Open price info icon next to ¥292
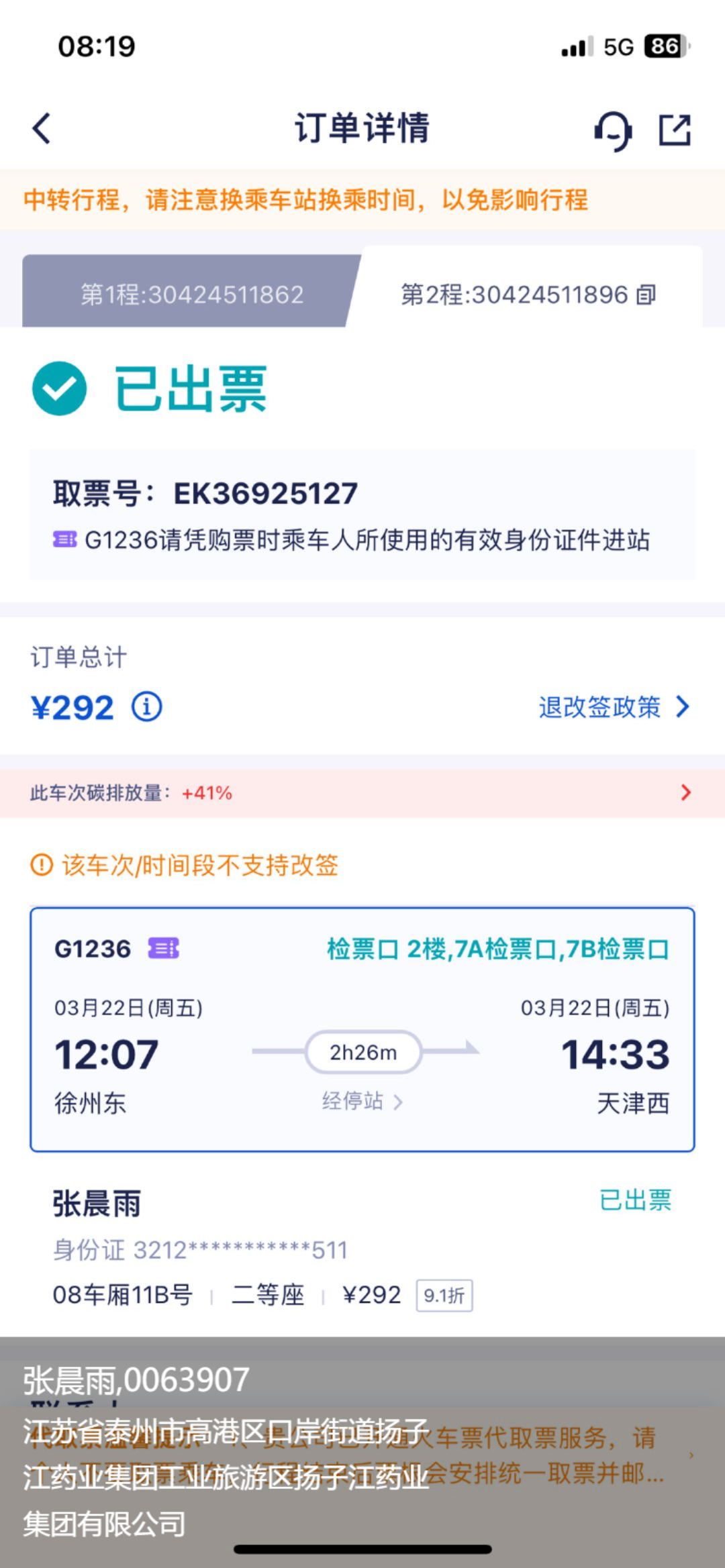The width and height of the screenshot is (725, 1568). point(146,707)
